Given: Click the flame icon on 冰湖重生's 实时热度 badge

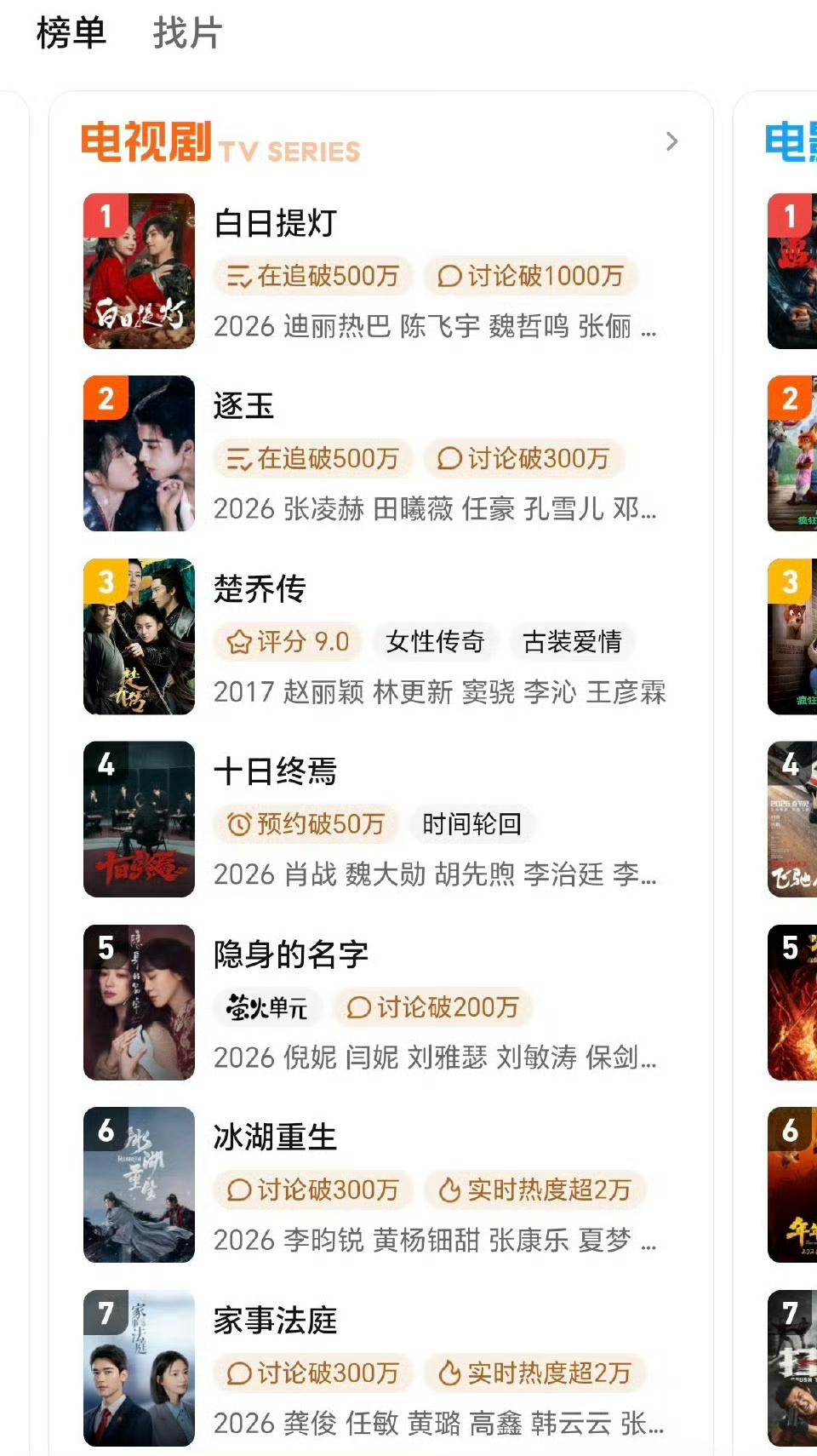Looking at the screenshot, I should (448, 1189).
